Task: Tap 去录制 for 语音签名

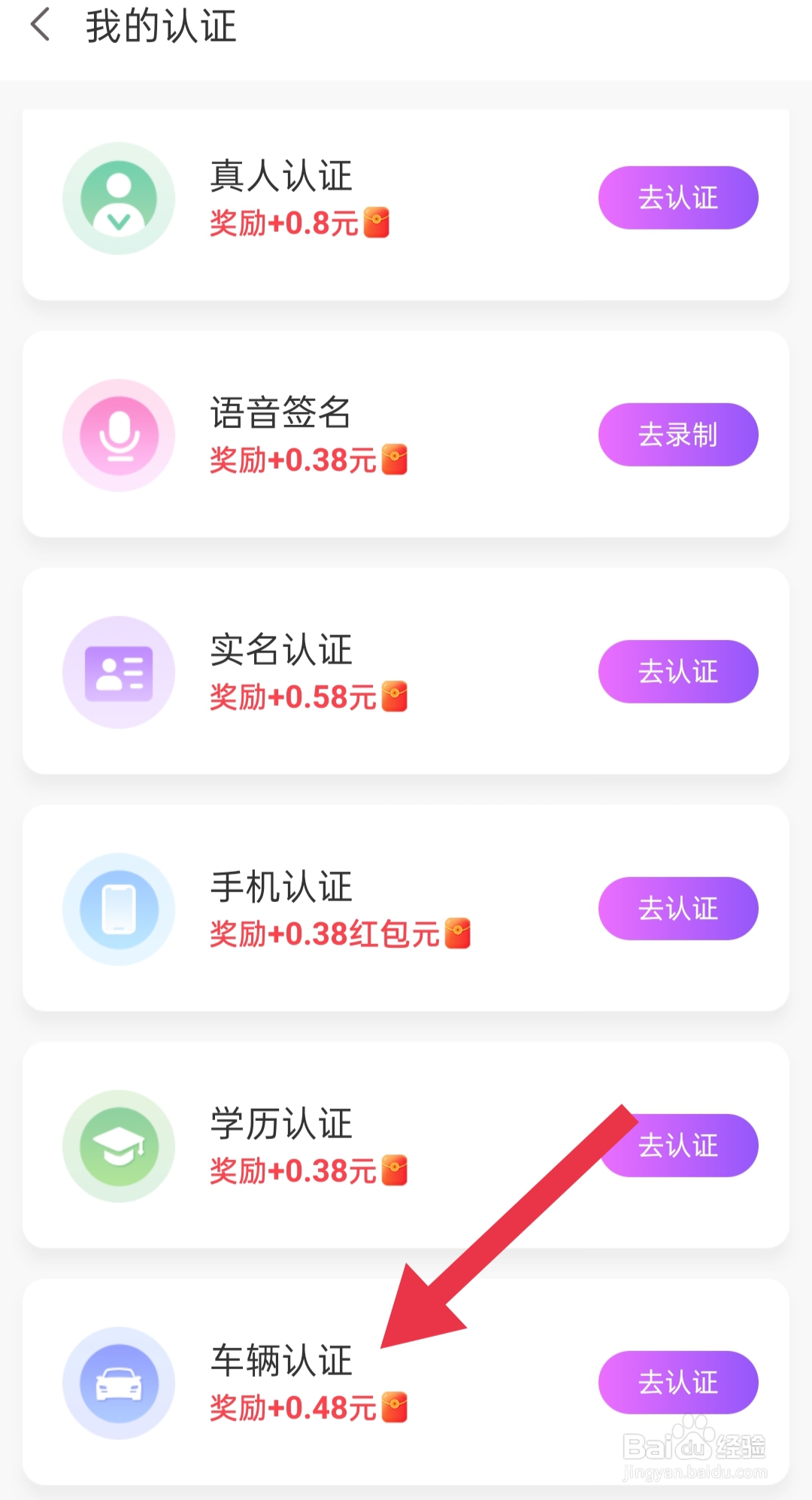Action: (x=677, y=435)
